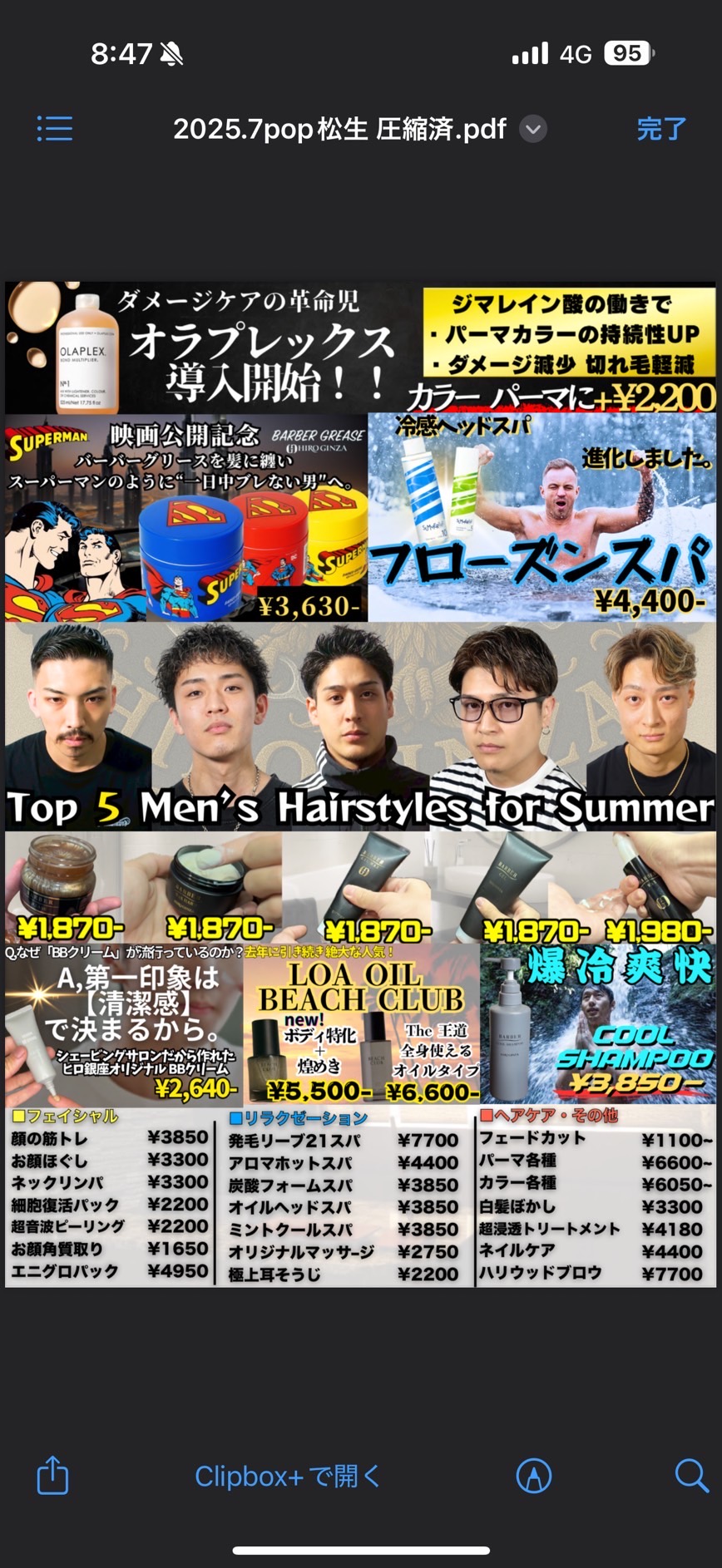Tap 完了 to close the PDF
Image resolution: width=722 pixels, height=1568 pixels.
tap(661, 129)
